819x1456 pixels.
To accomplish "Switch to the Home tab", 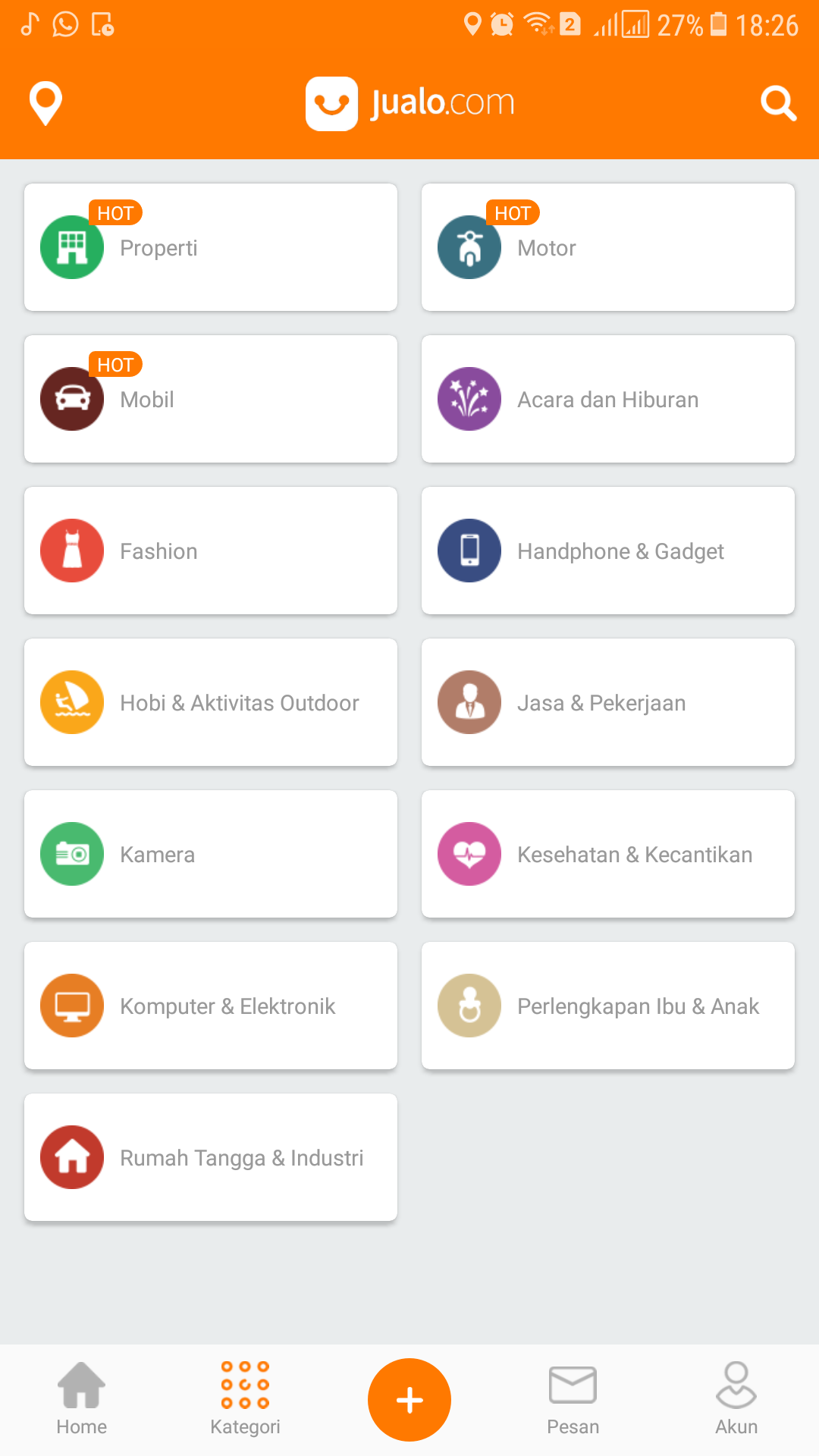I will [x=82, y=1399].
